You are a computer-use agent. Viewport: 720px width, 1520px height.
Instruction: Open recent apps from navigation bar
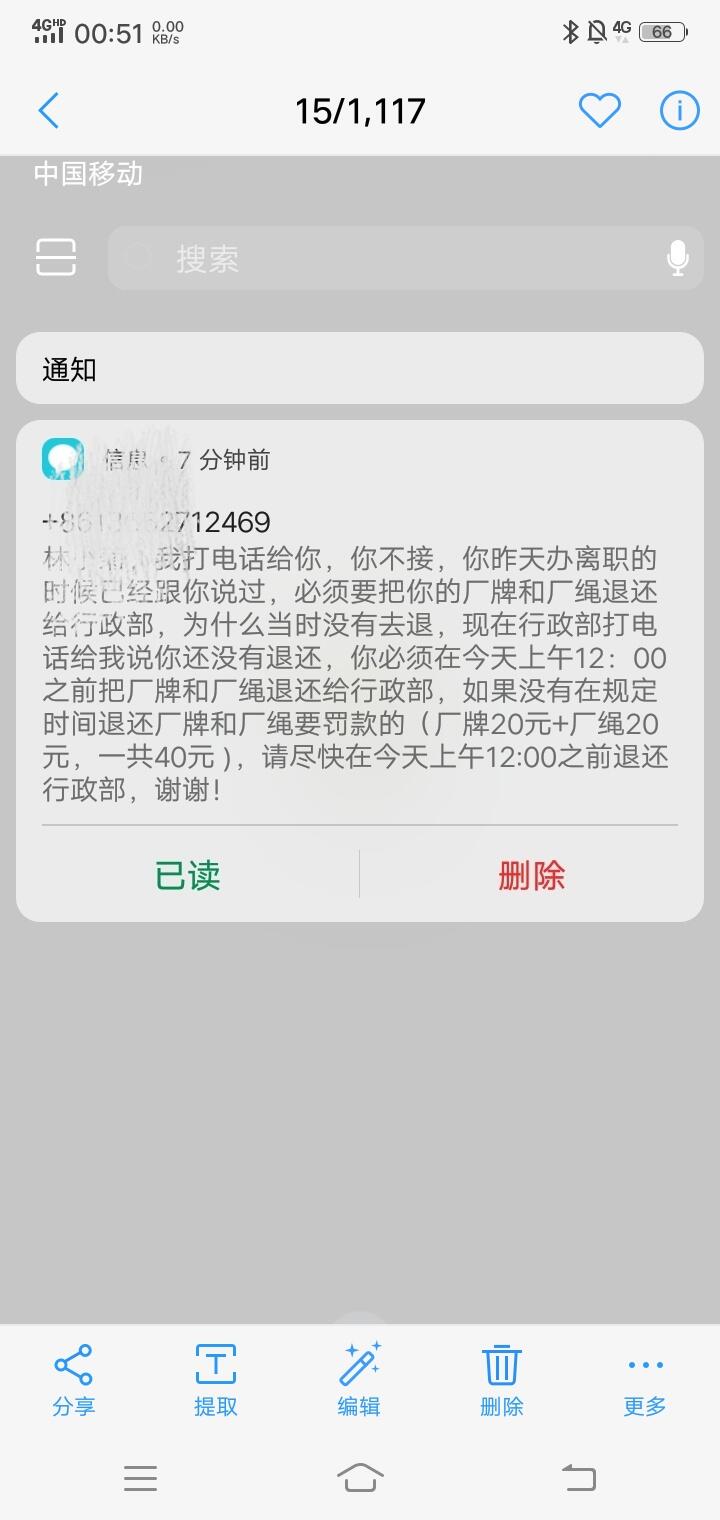pos(140,1477)
